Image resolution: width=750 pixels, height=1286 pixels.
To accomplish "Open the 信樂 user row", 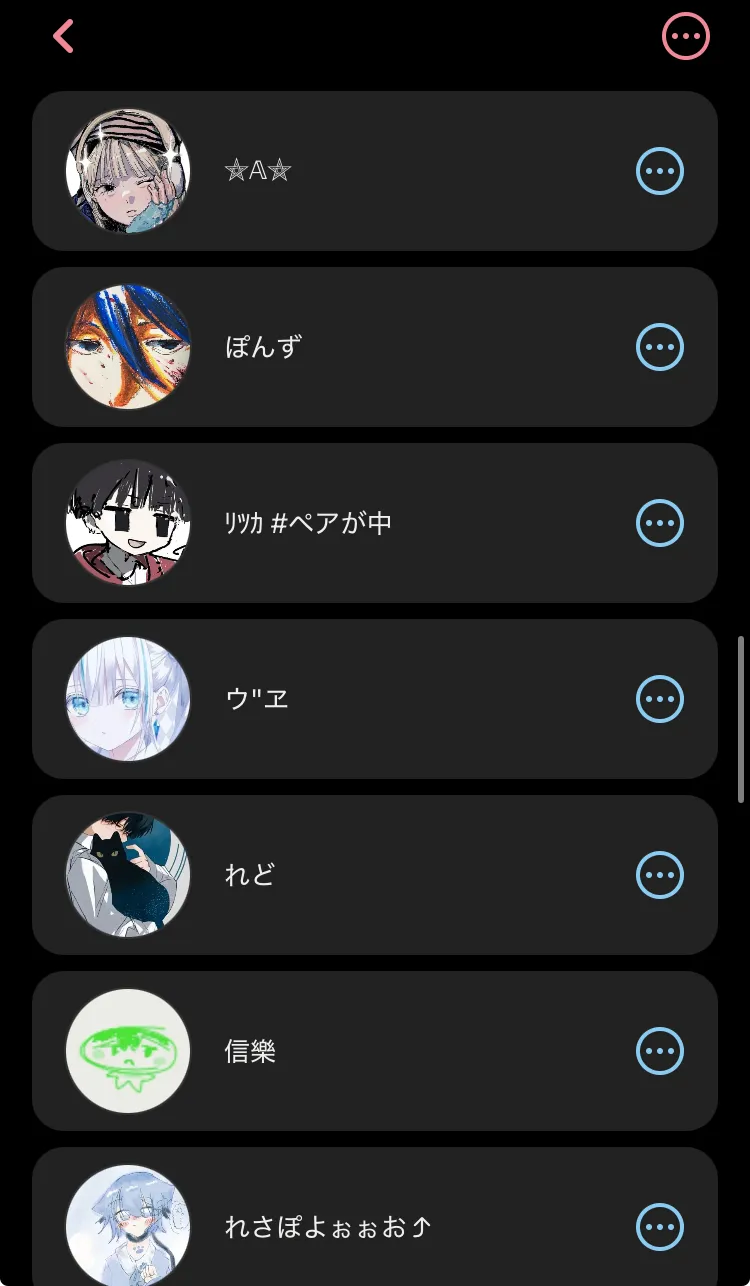I will pos(375,1051).
